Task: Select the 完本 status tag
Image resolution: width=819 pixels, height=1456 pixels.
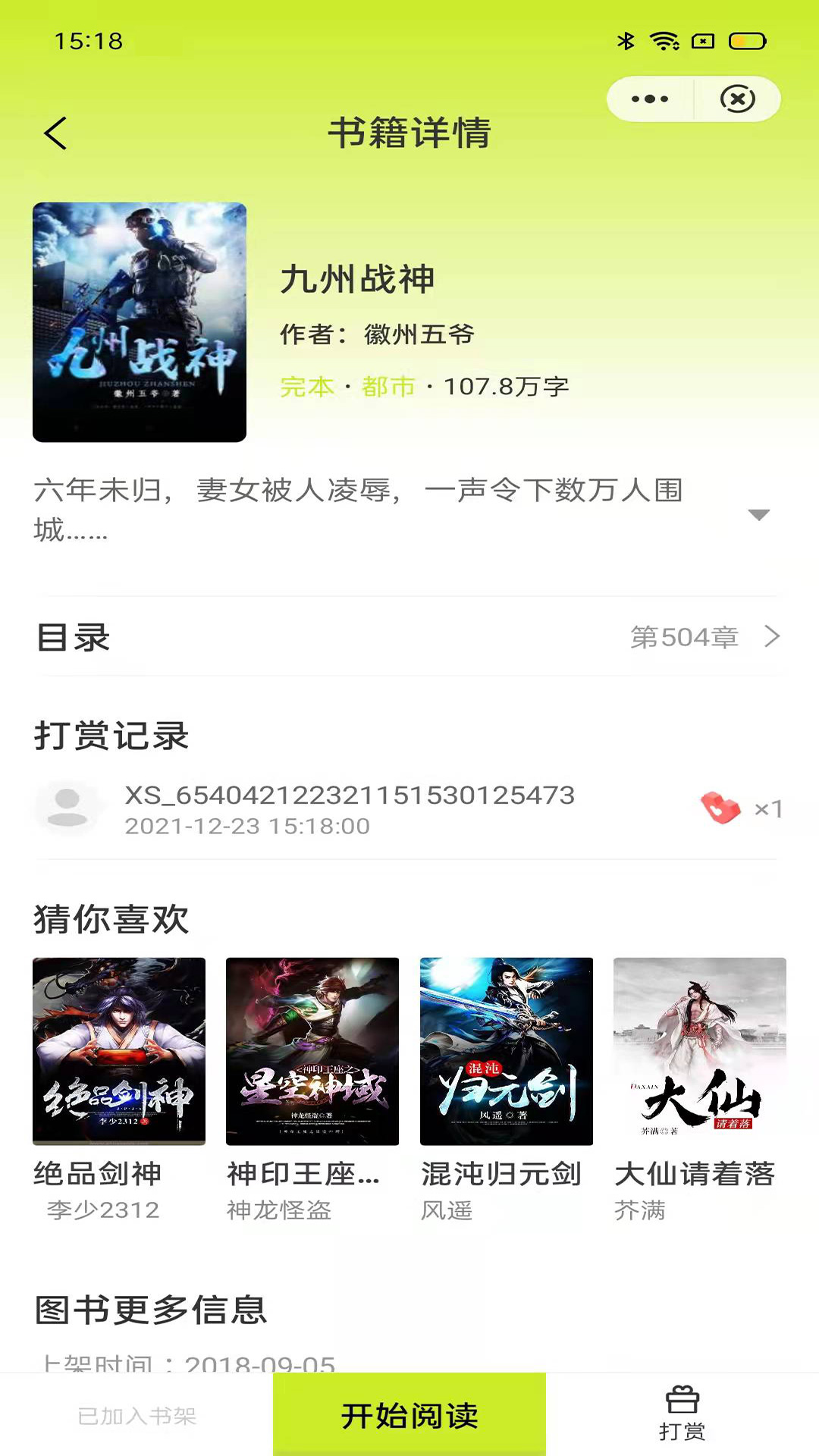Action: (306, 387)
